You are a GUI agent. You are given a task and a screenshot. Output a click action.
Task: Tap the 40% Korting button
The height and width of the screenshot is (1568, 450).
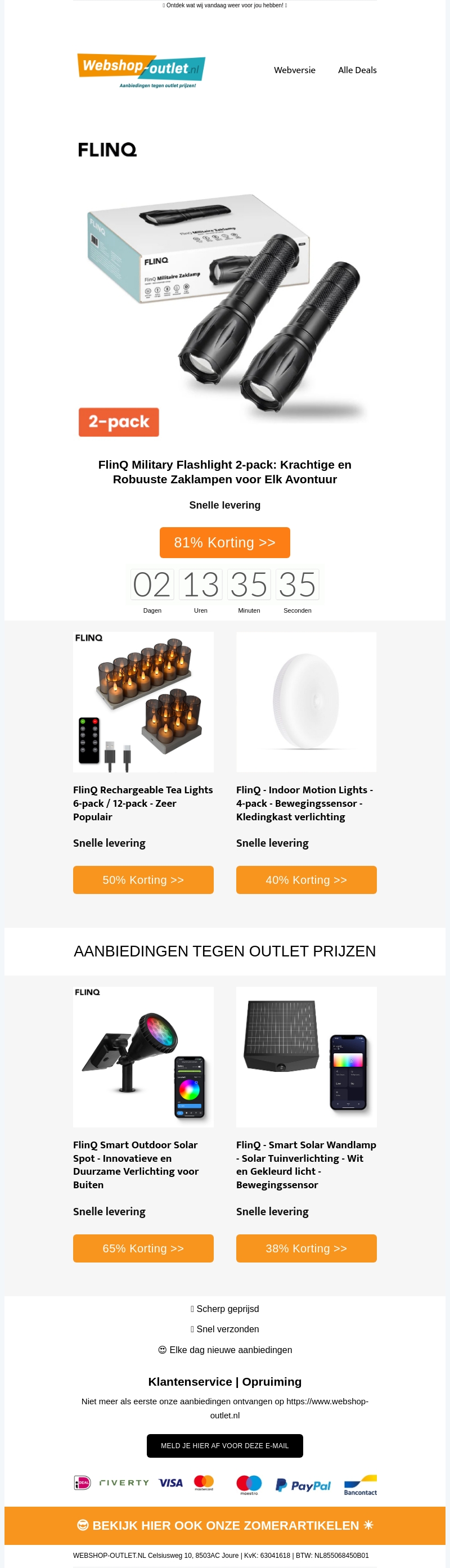click(x=307, y=879)
